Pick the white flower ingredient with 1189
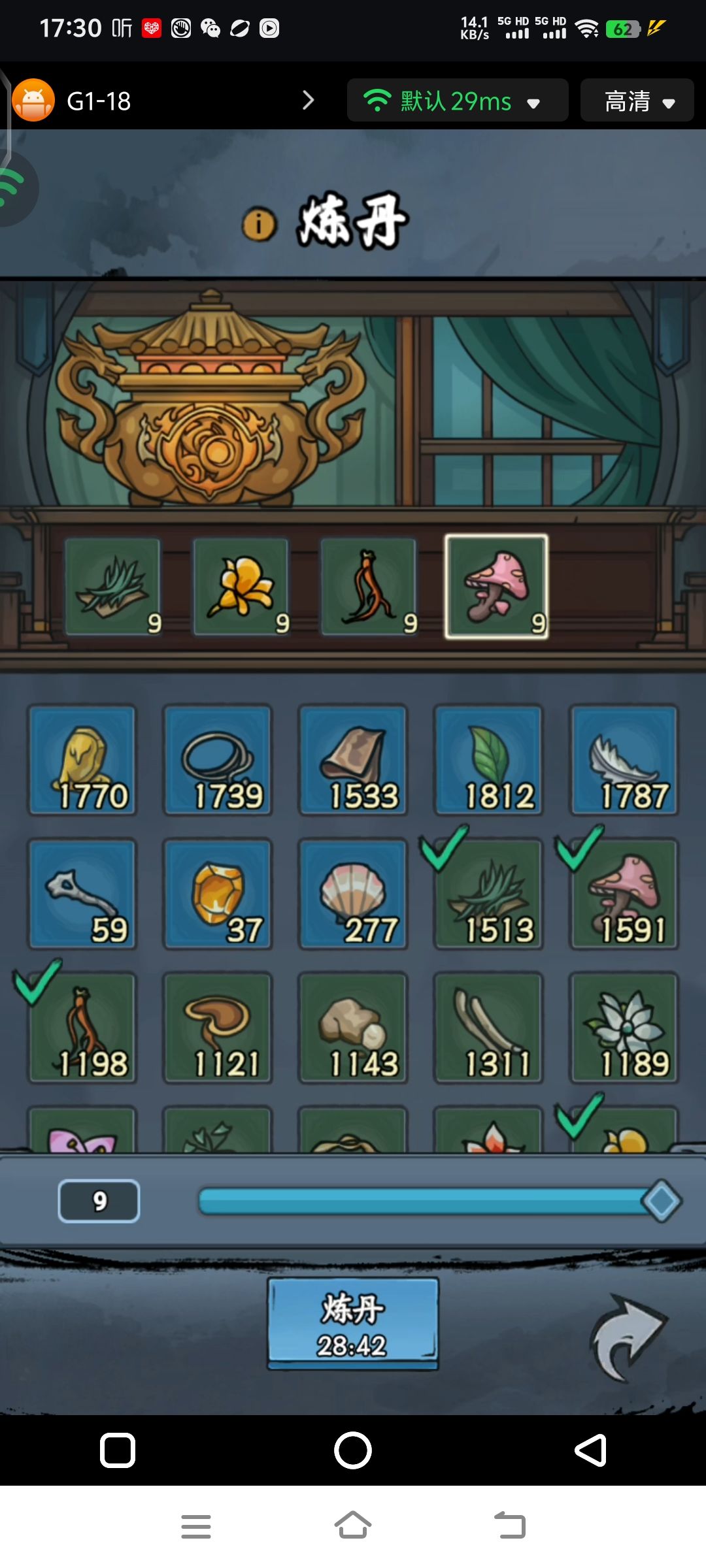The image size is (706, 1568). coord(624,1028)
